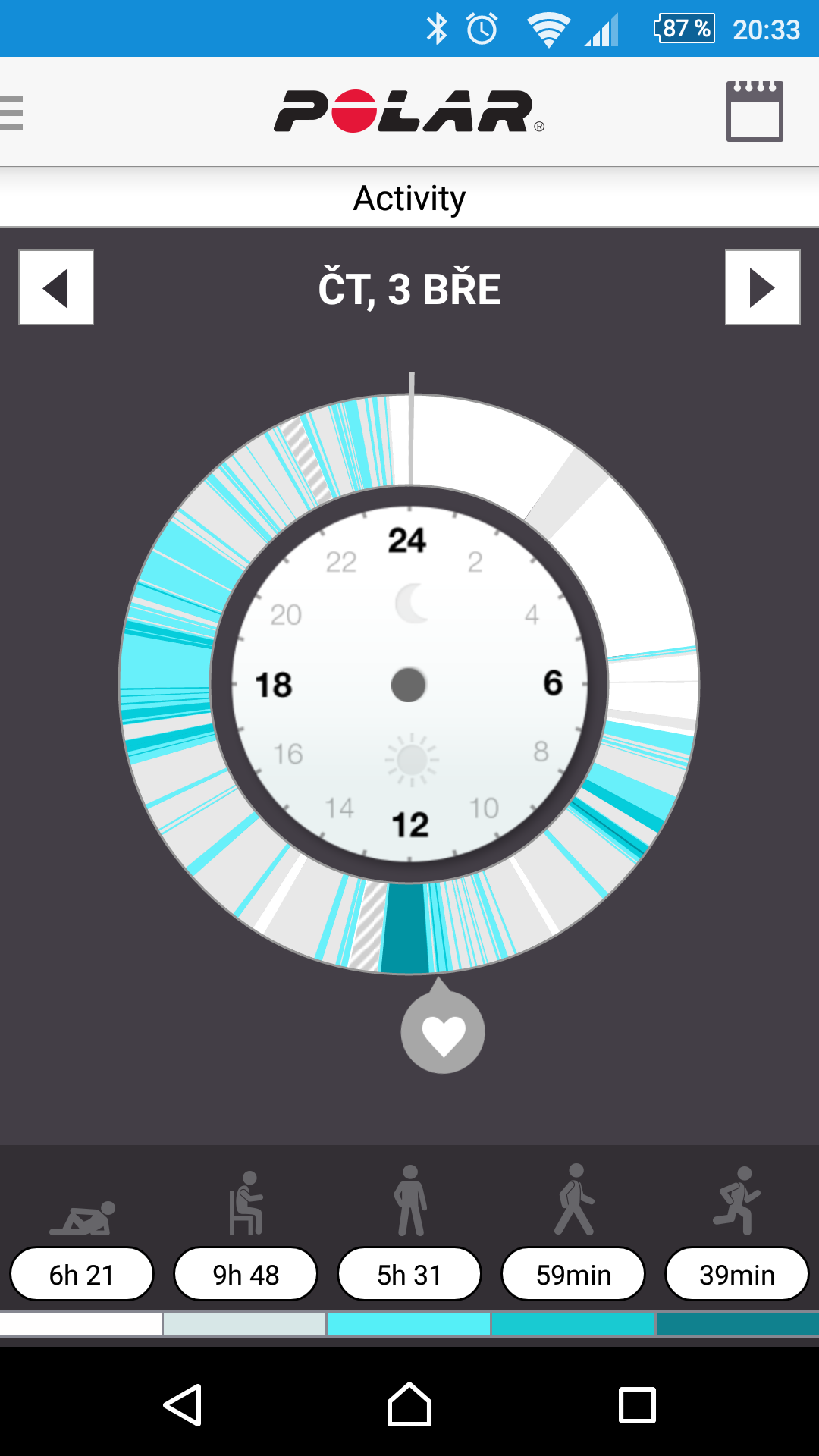The image size is (819, 1456).
Task: Select the 6h 21 resting time pill
Action: [x=82, y=1274]
